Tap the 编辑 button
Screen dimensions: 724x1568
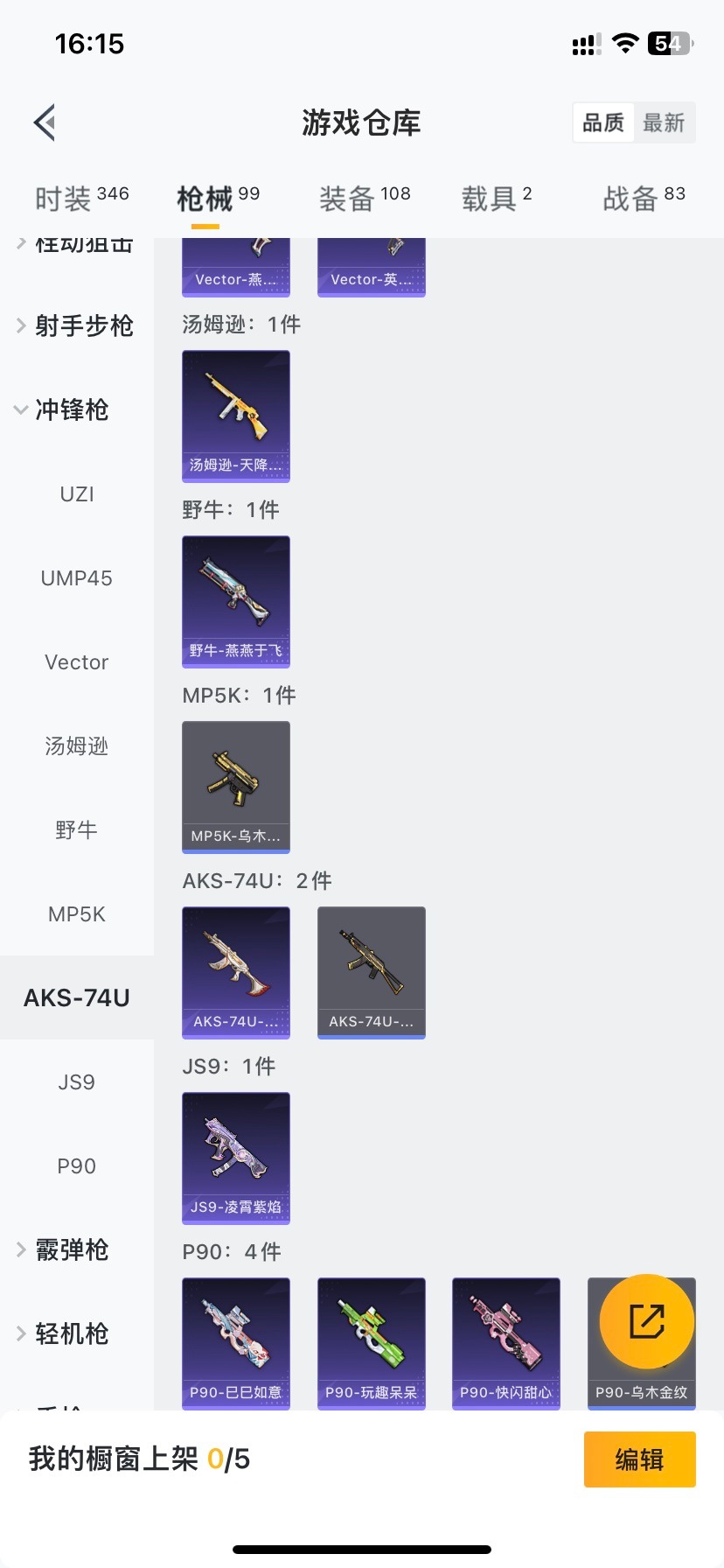[639, 1459]
